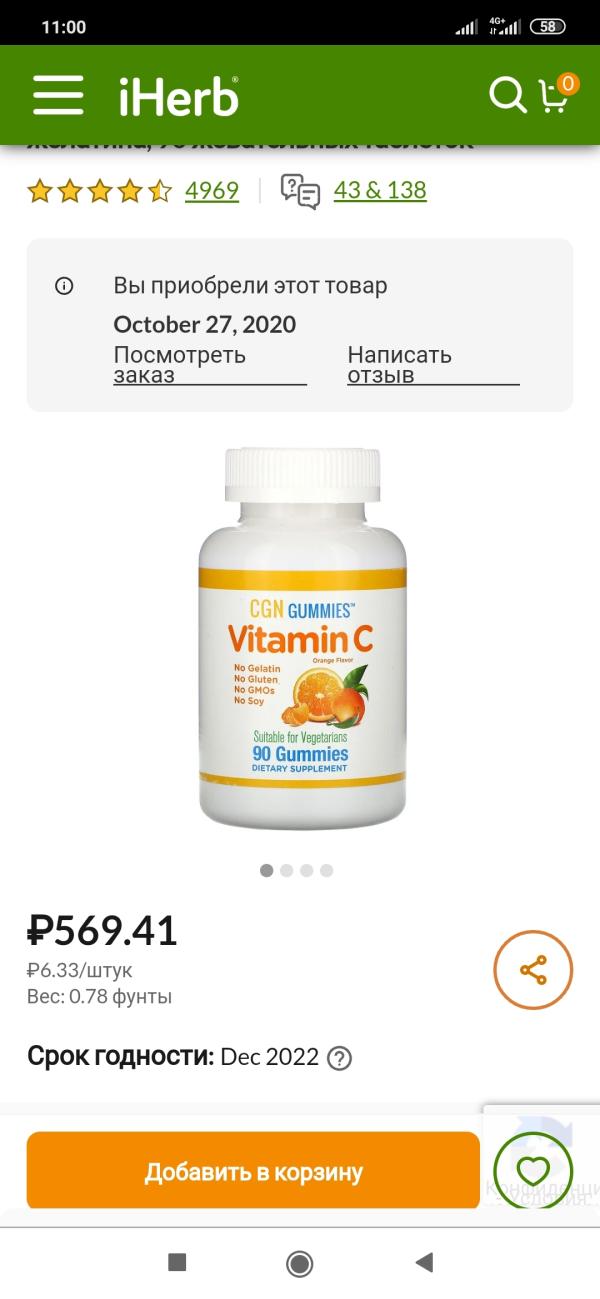Open the shopping cart
Screen dimensions: 600x1299
pos(555,95)
